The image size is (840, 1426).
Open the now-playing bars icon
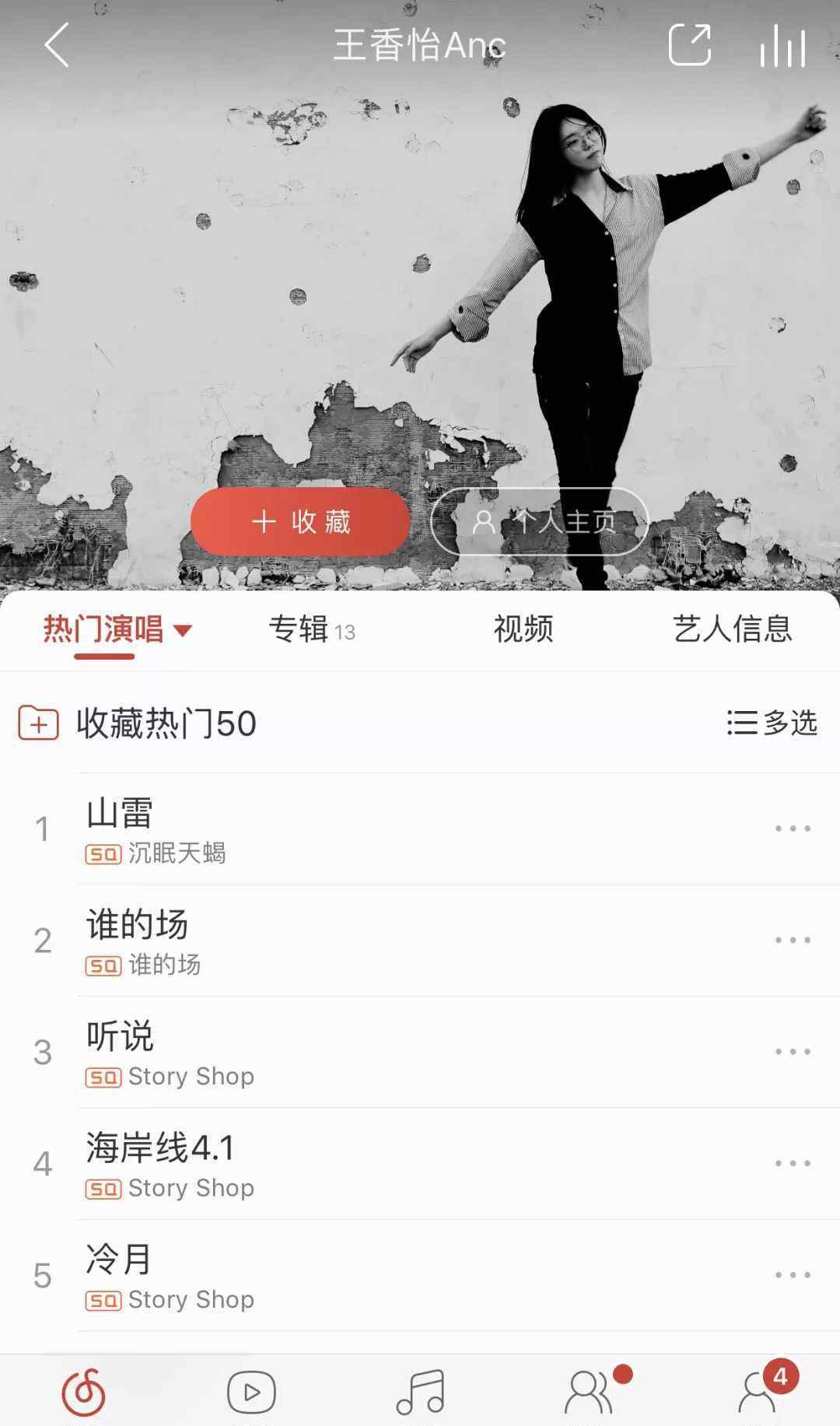[x=782, y=46]
